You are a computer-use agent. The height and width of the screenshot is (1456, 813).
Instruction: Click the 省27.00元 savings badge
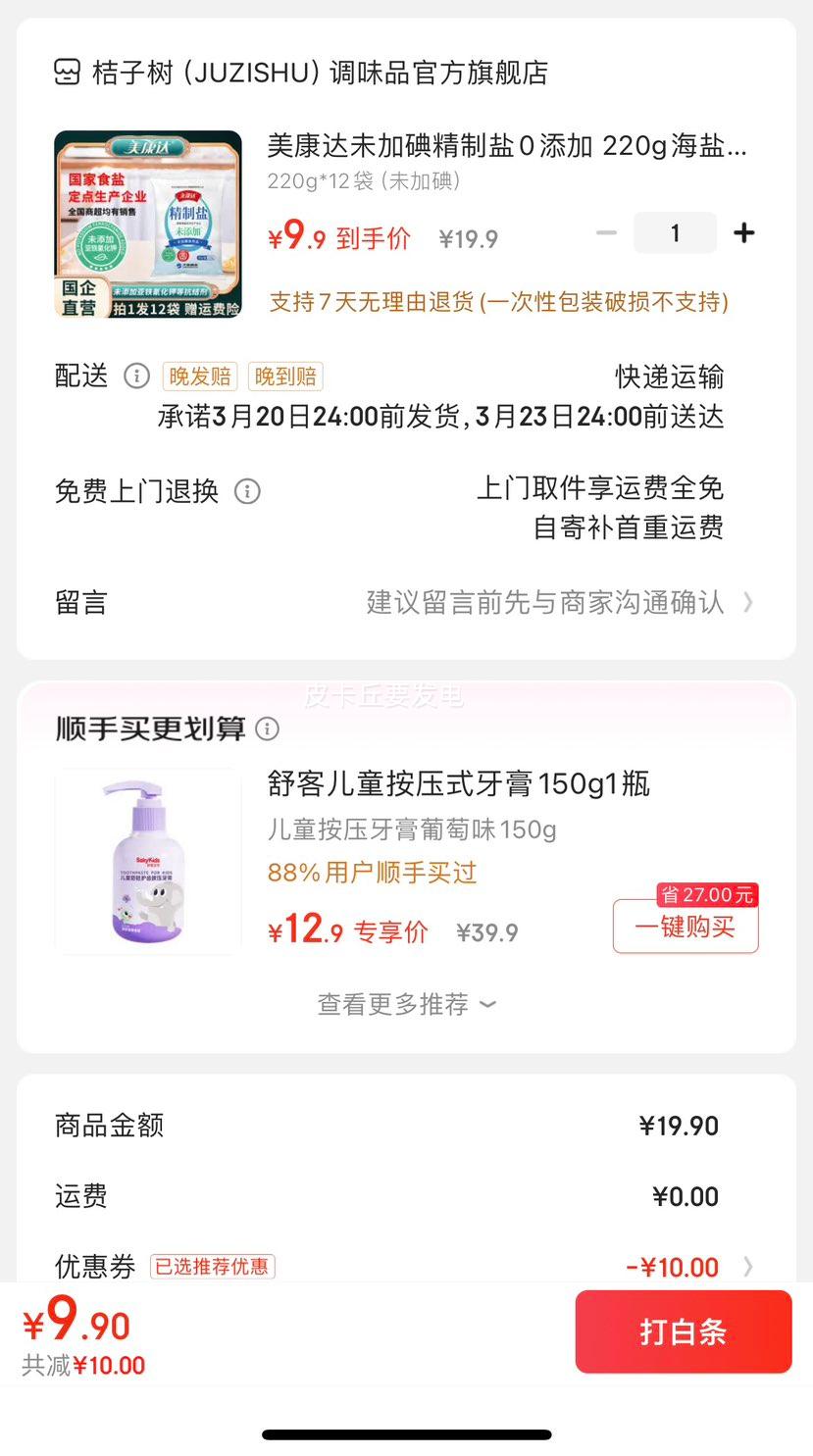[x=706, y=894]
